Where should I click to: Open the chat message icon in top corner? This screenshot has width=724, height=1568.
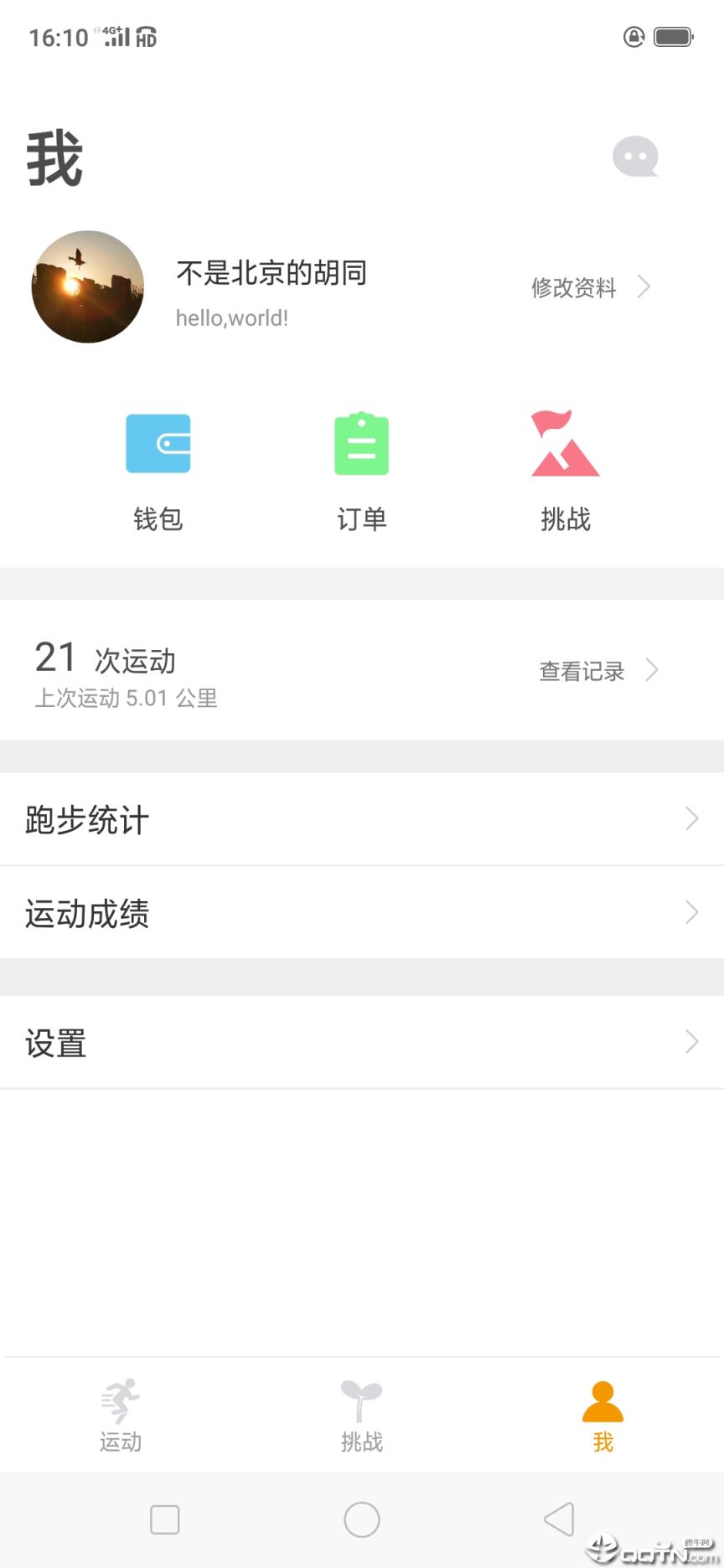point(635,156)
